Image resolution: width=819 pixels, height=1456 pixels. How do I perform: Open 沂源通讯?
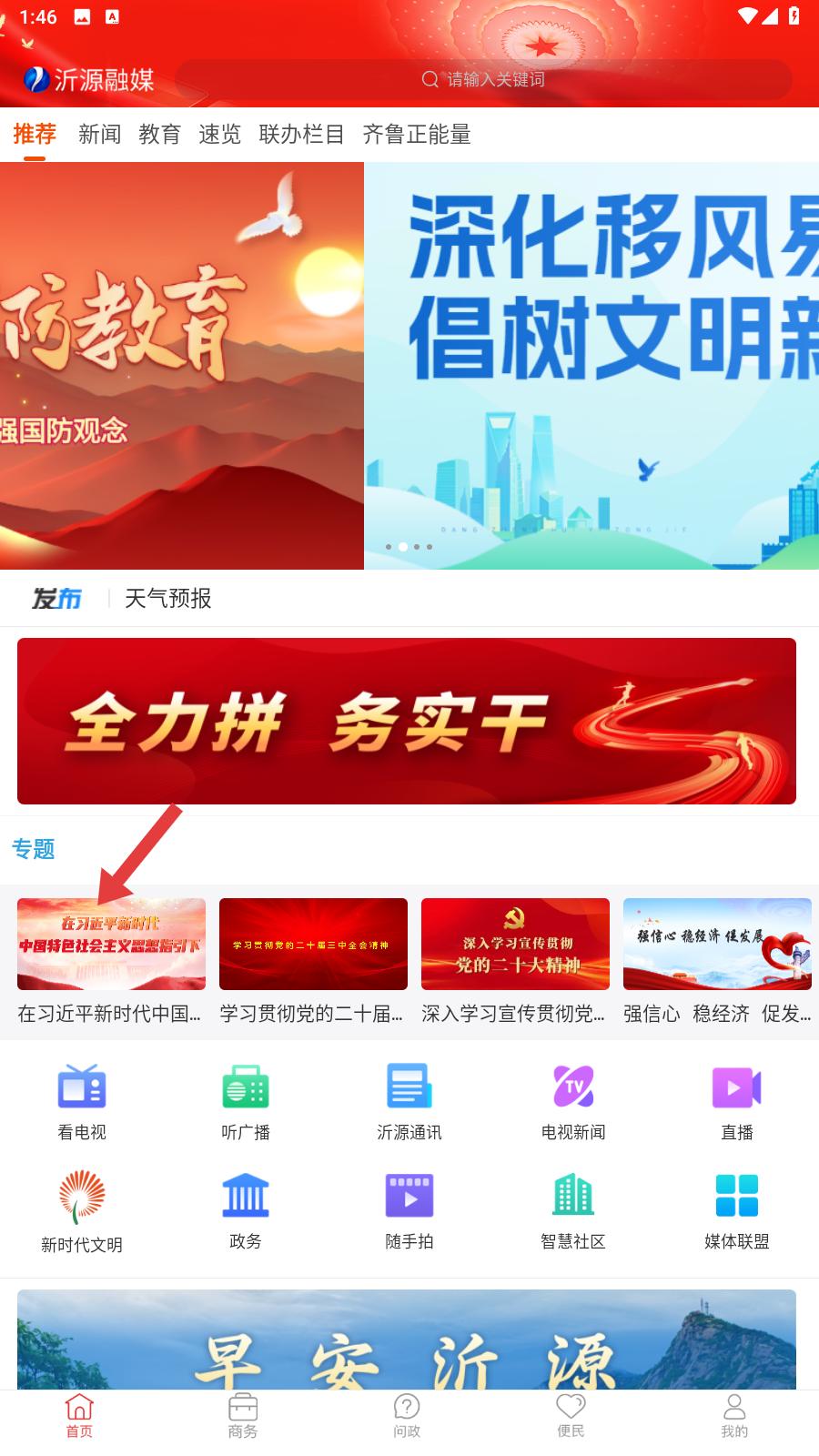coord(409,1102)
